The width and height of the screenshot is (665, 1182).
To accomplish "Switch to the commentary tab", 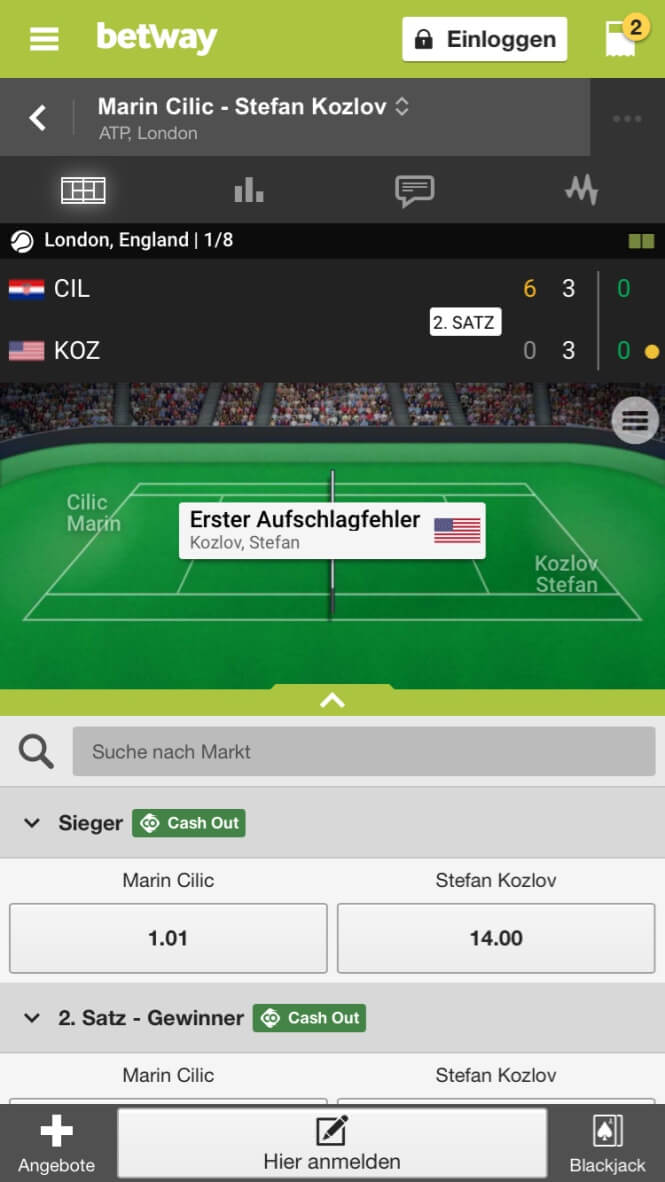I will point(415,190).
